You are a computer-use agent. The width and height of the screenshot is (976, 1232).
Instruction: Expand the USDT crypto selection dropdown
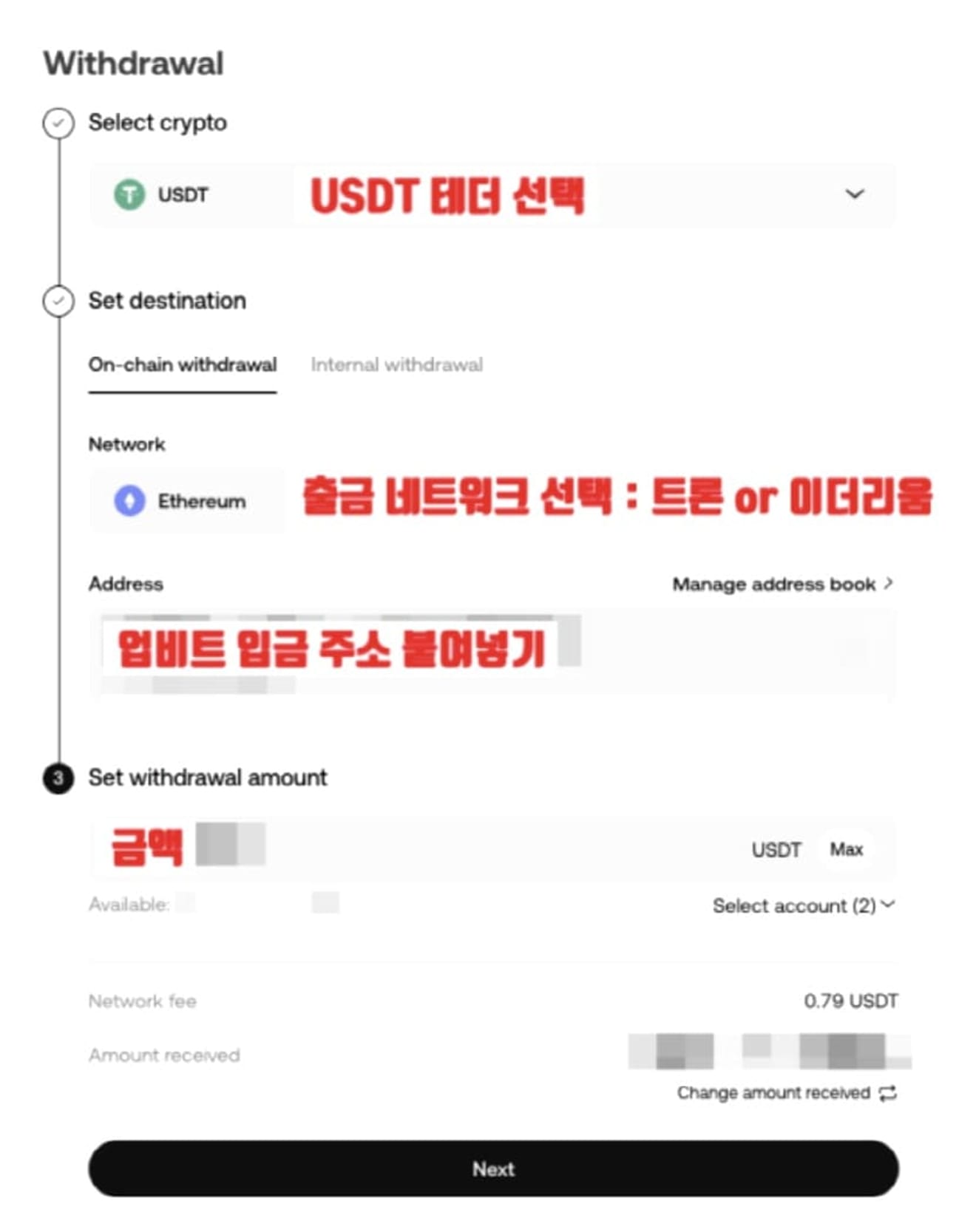(854, 194)
